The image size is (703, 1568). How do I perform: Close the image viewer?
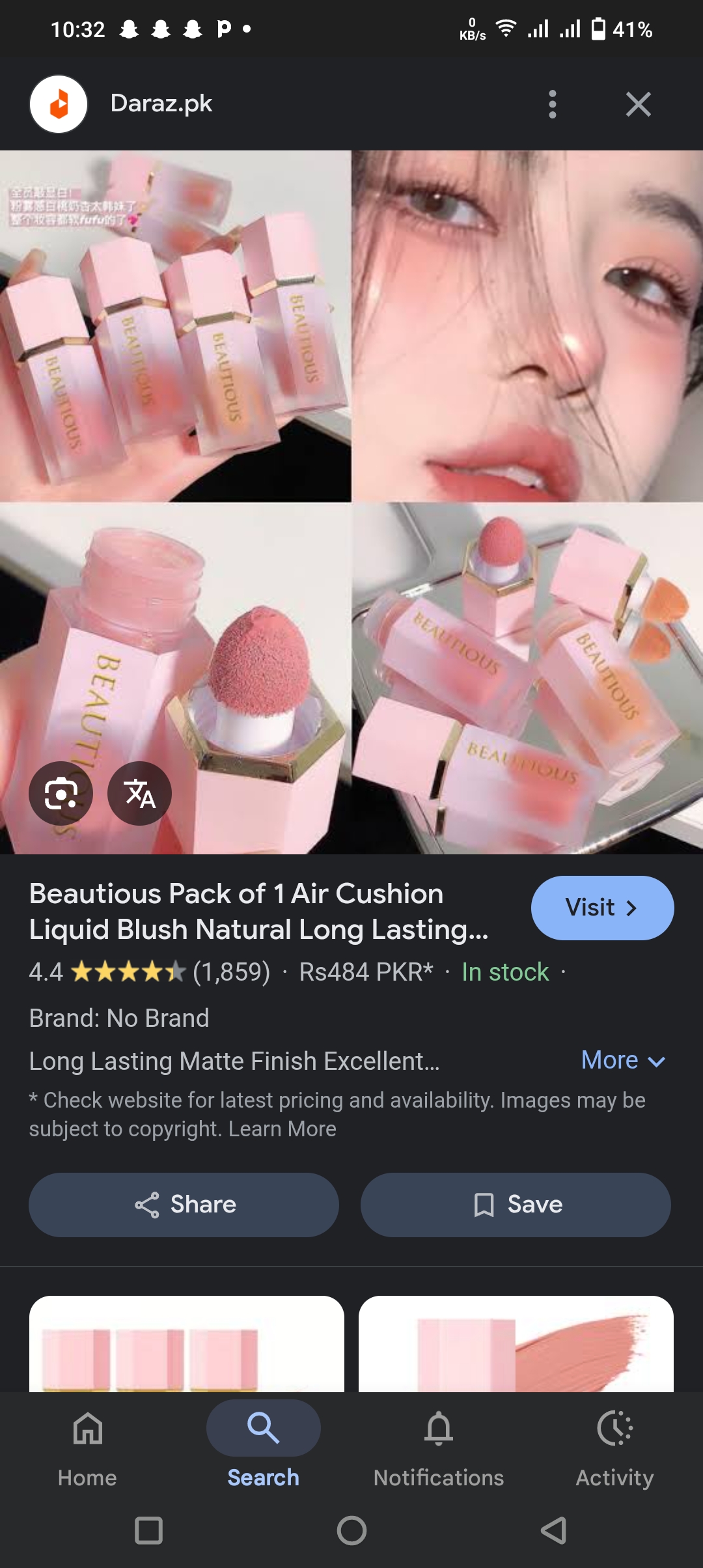tap(638, 104)
